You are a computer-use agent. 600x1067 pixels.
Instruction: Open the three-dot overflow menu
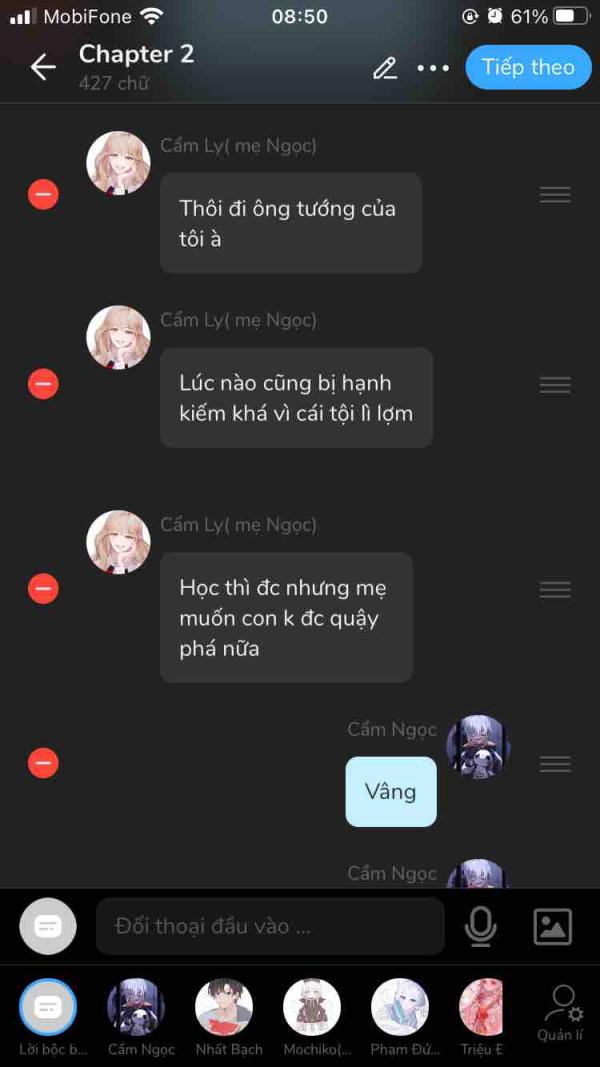[433, 68]
